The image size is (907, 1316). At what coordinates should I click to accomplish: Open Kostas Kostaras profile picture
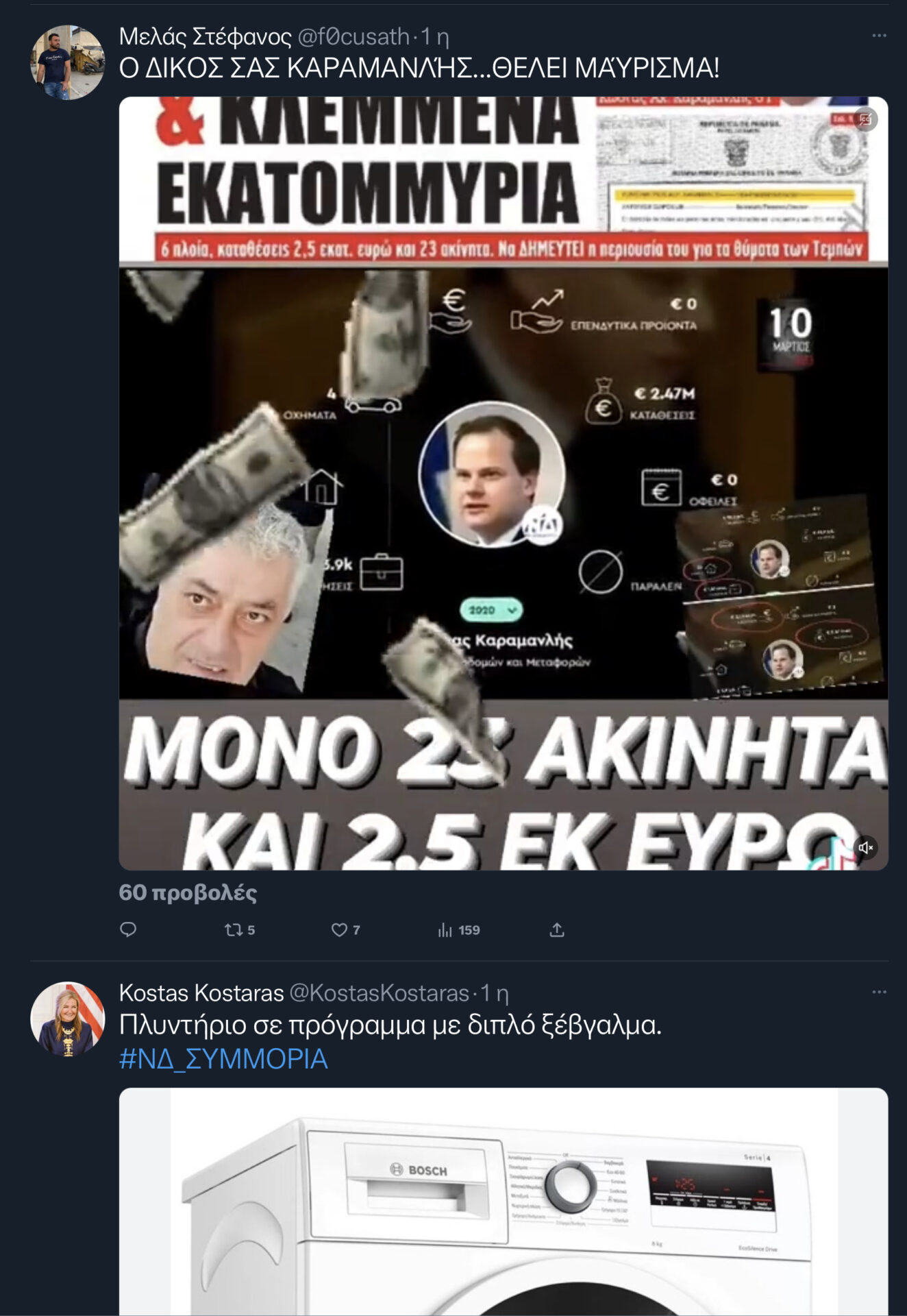[x=67, y=1019]
